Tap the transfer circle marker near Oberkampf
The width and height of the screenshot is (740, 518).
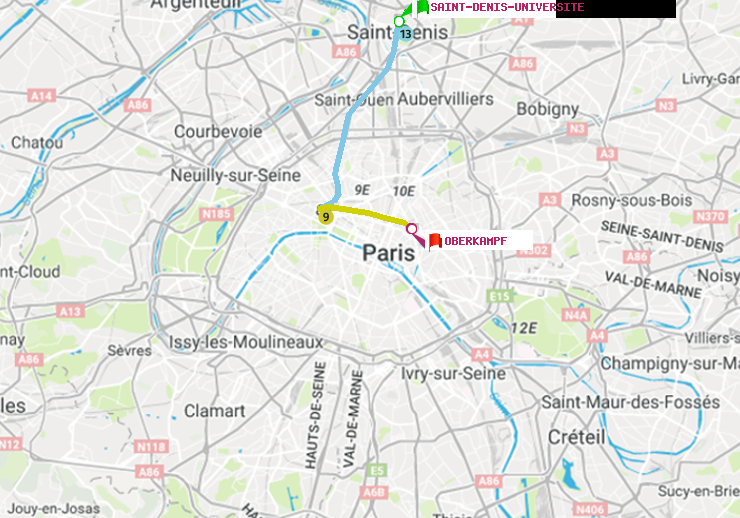pos(411,229)
